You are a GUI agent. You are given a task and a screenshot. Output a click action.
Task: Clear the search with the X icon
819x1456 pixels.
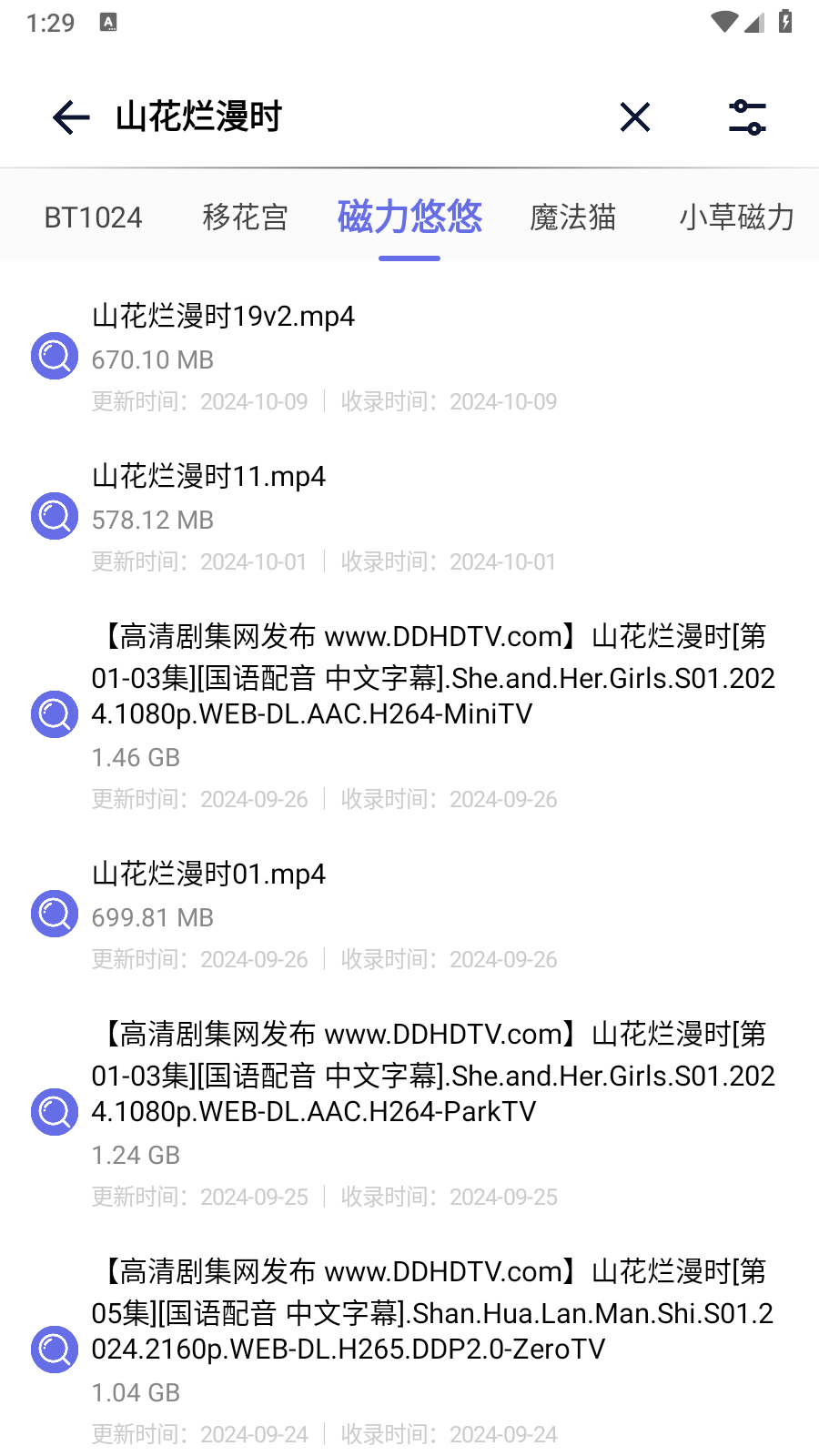point(634,117)
